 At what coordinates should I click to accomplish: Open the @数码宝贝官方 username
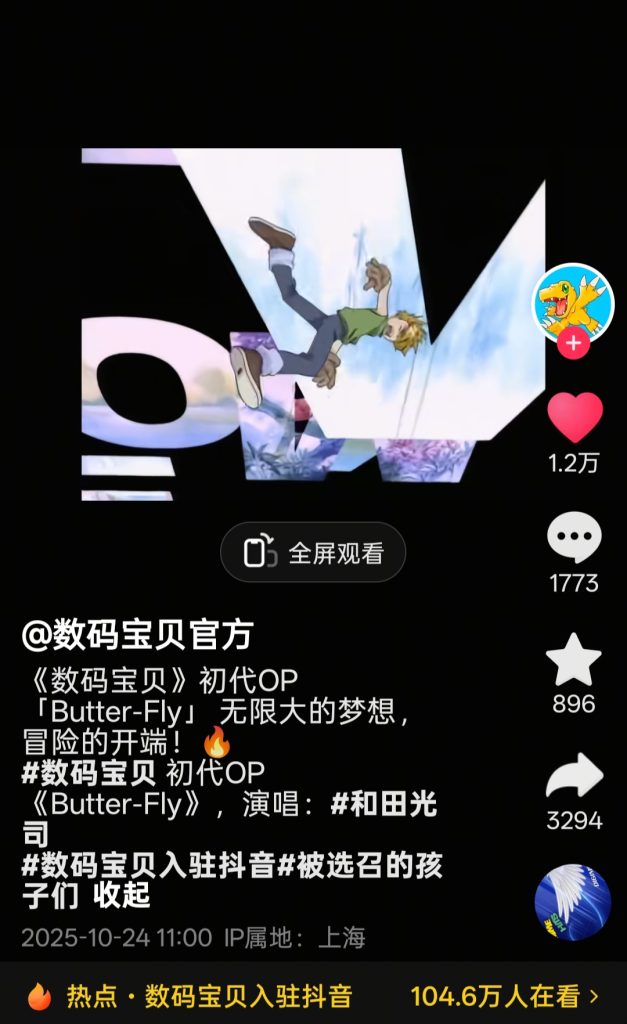point(137,634)
